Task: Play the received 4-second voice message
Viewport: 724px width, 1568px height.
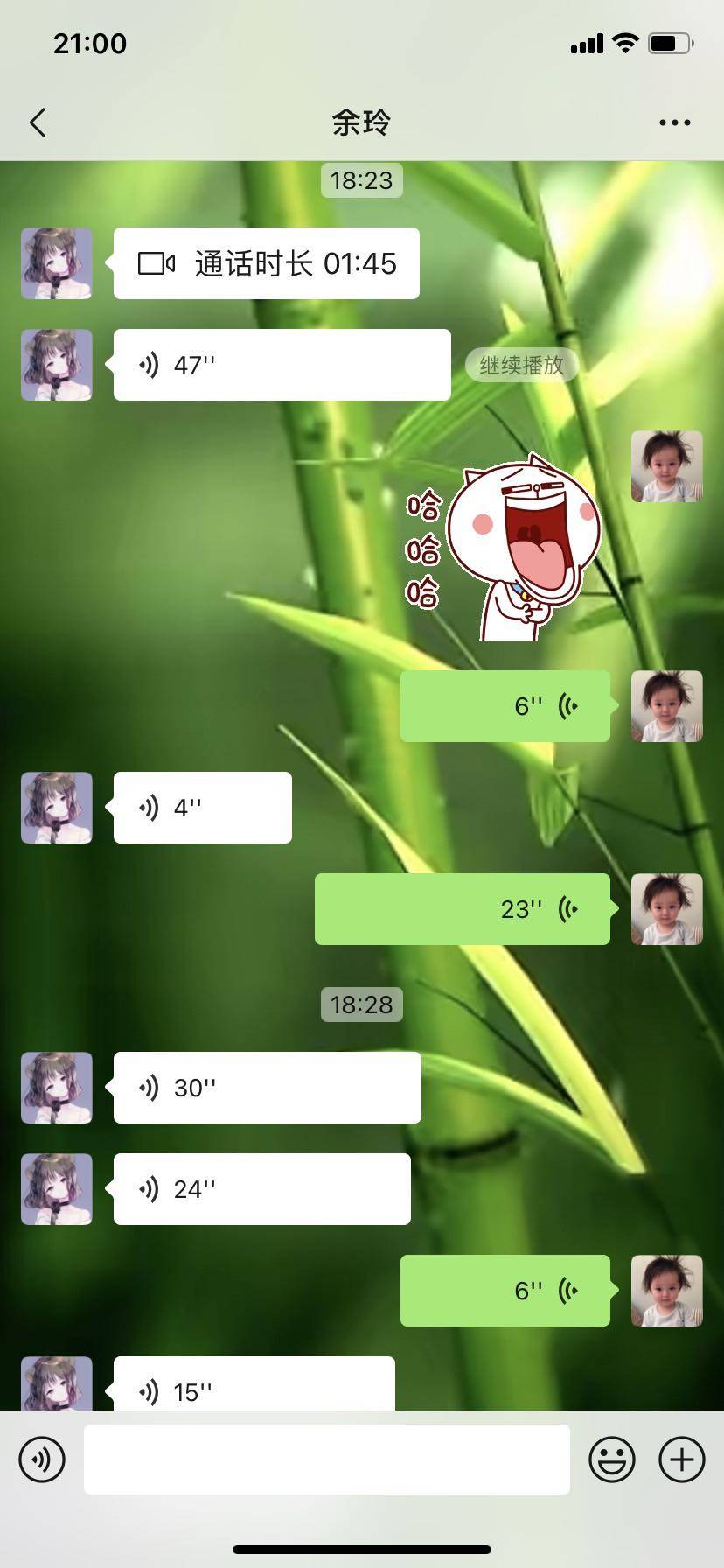Action: coord(202,808)
